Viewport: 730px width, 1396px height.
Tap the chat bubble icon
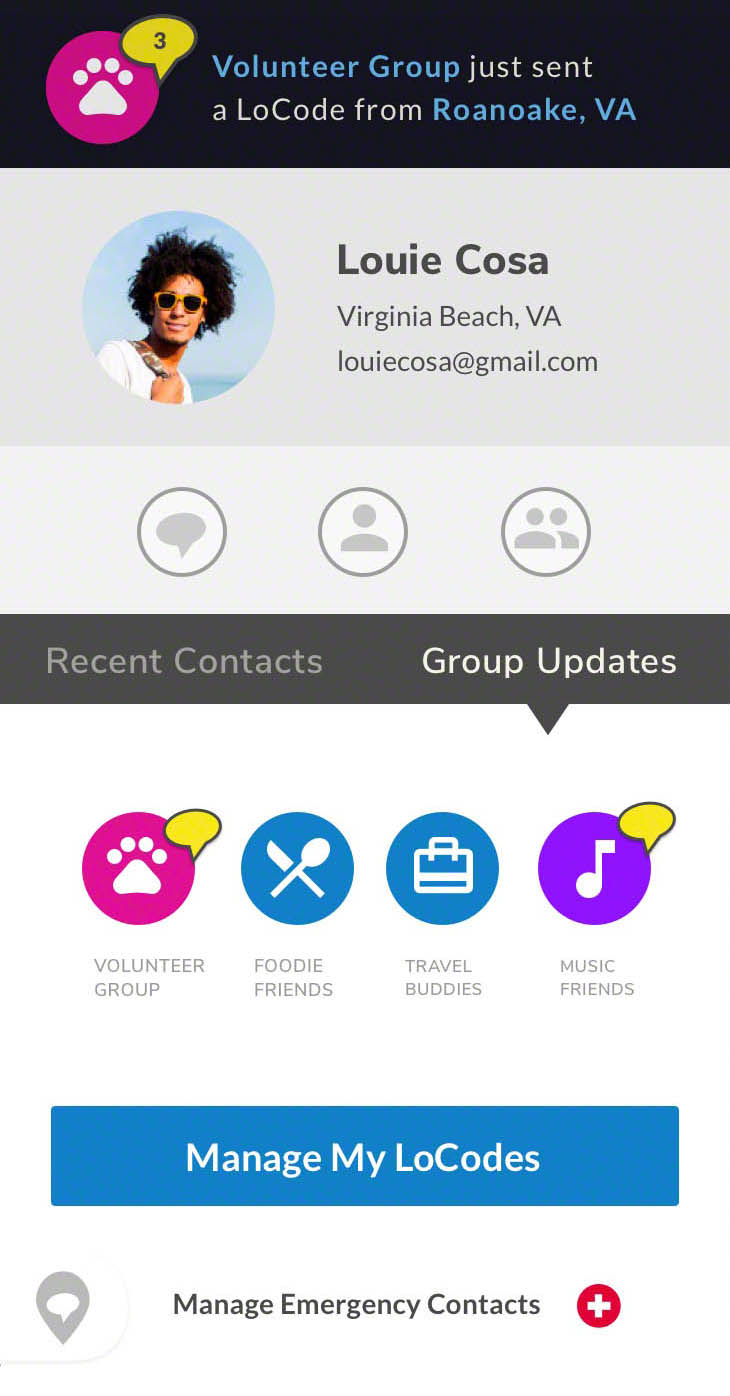[x=182, y=533]
